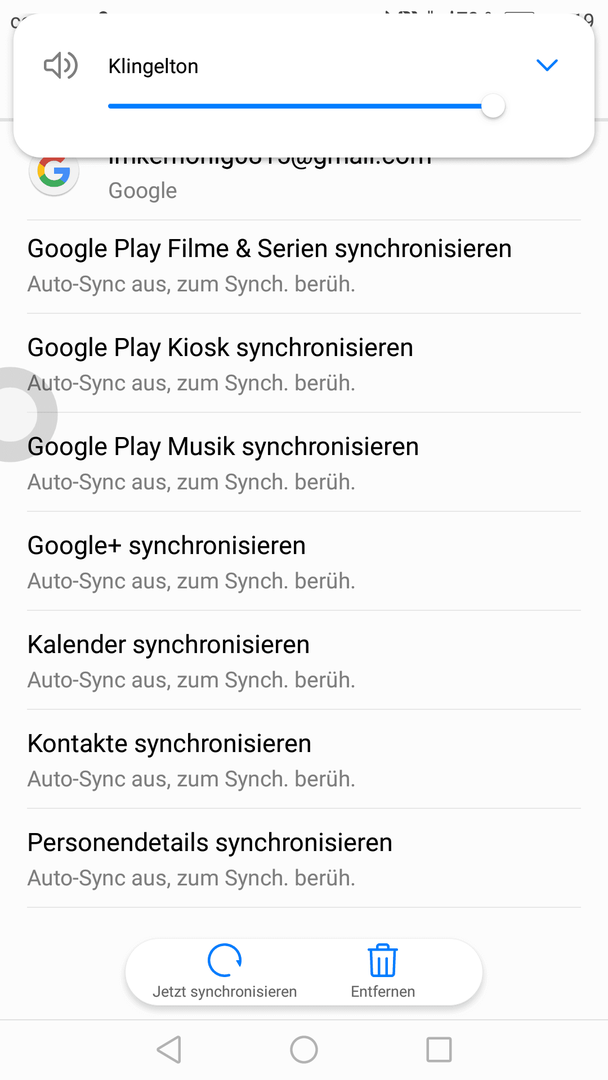This screenshot has height=1080, width=608.
Task: Set the Klingelton volume slider level
Action: 306,107
